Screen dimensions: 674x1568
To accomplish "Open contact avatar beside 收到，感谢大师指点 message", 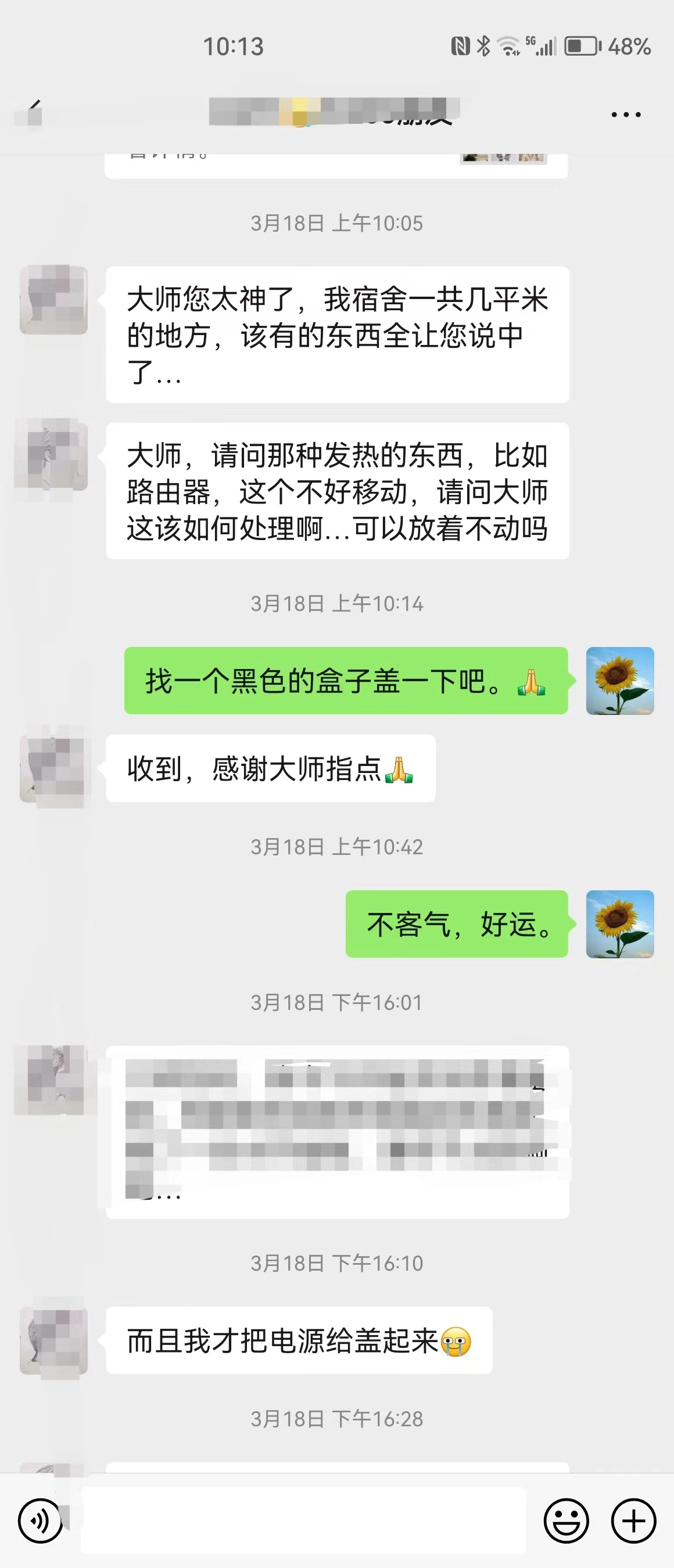I will [x=53, y=768].
